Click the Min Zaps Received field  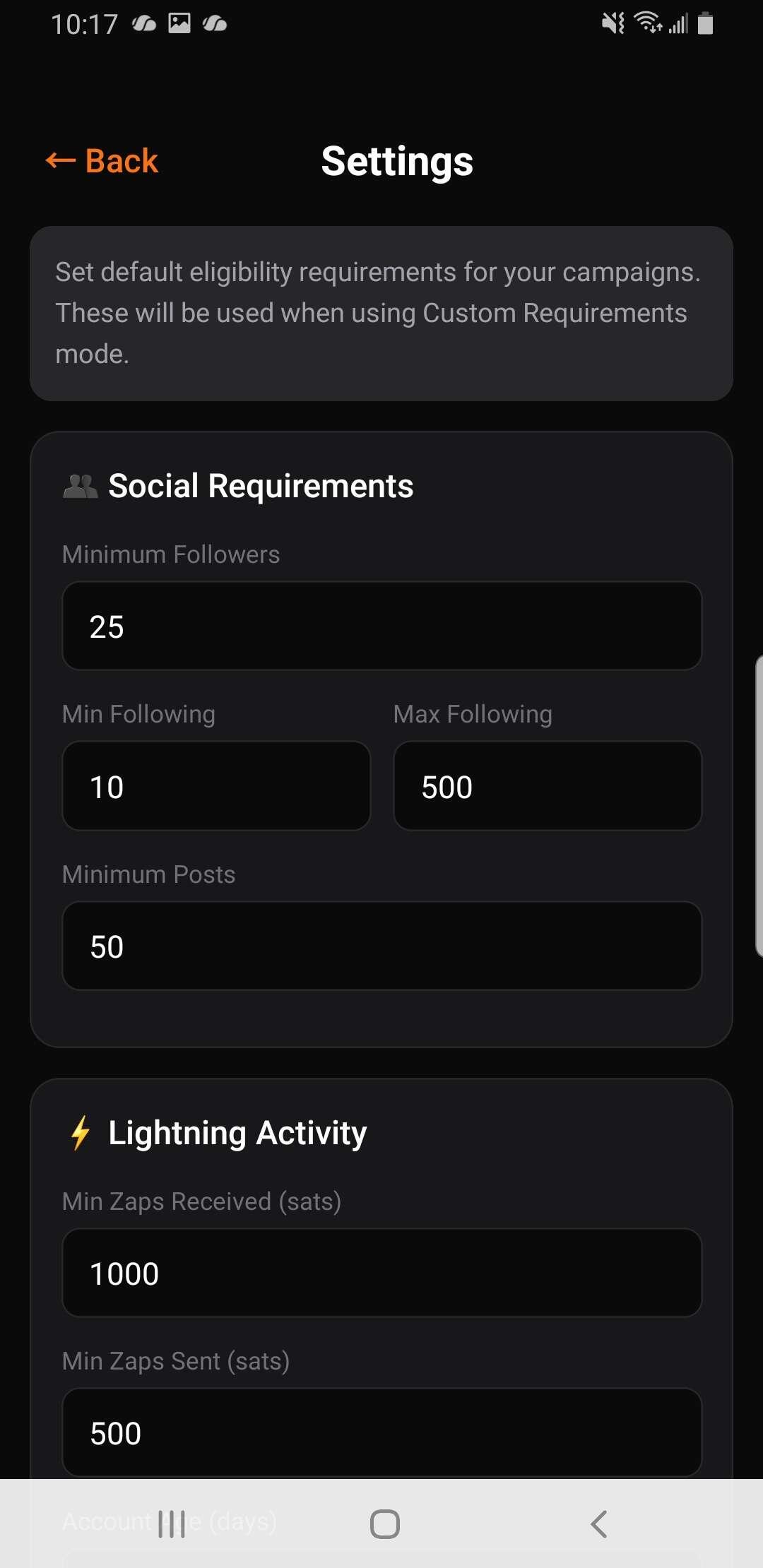click(x=381, y=1273)
